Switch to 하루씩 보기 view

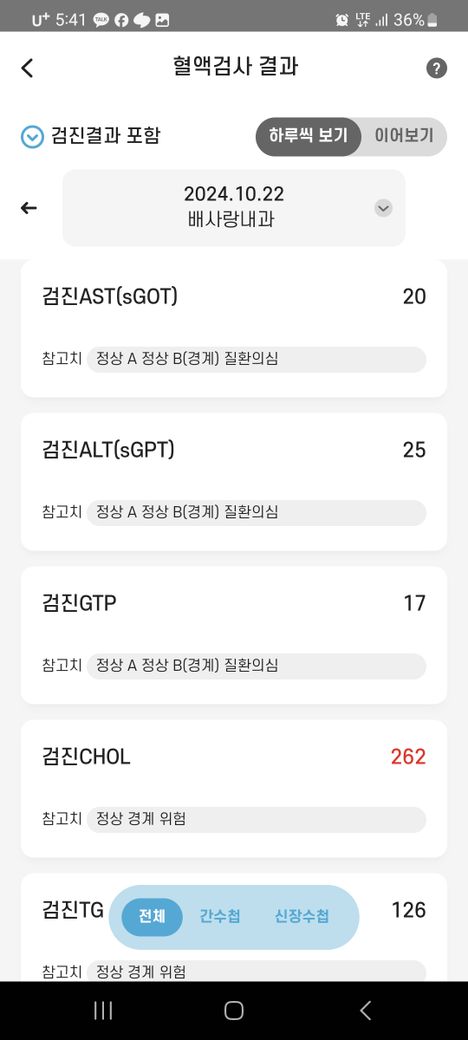pyautogui.click(x=308, y=137)
